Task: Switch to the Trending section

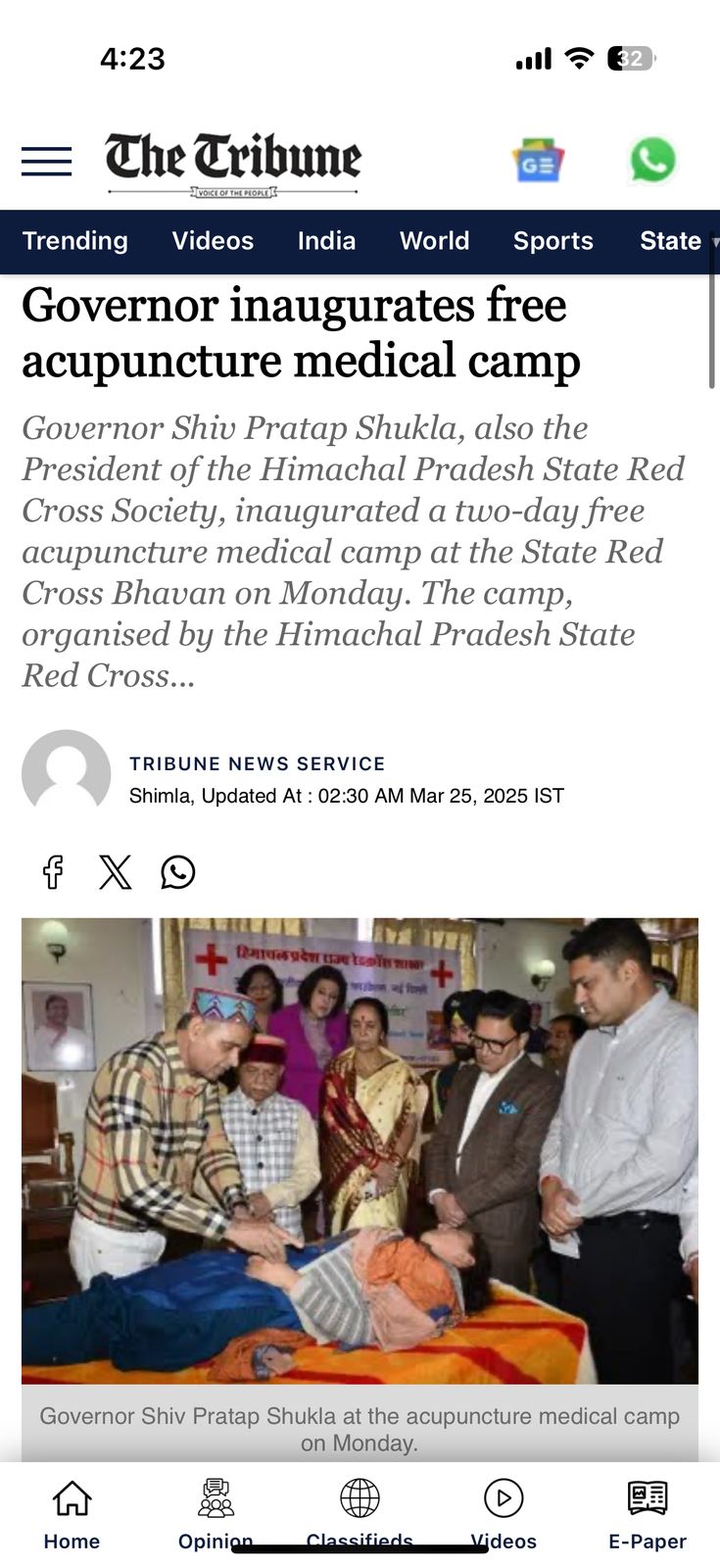Action: (75, 241)
